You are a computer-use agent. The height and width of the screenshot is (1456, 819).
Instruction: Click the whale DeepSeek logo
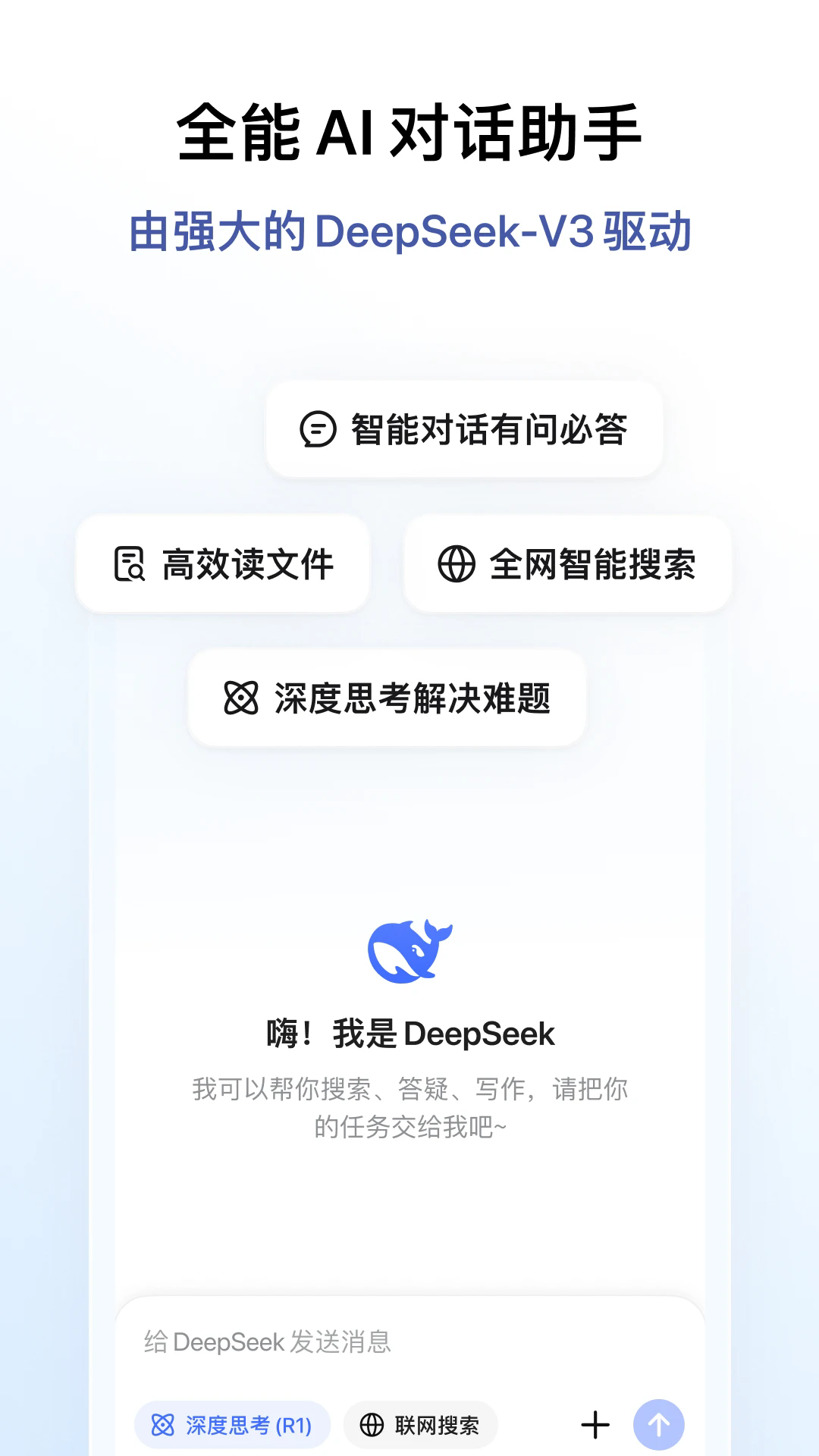click(409, 949)
